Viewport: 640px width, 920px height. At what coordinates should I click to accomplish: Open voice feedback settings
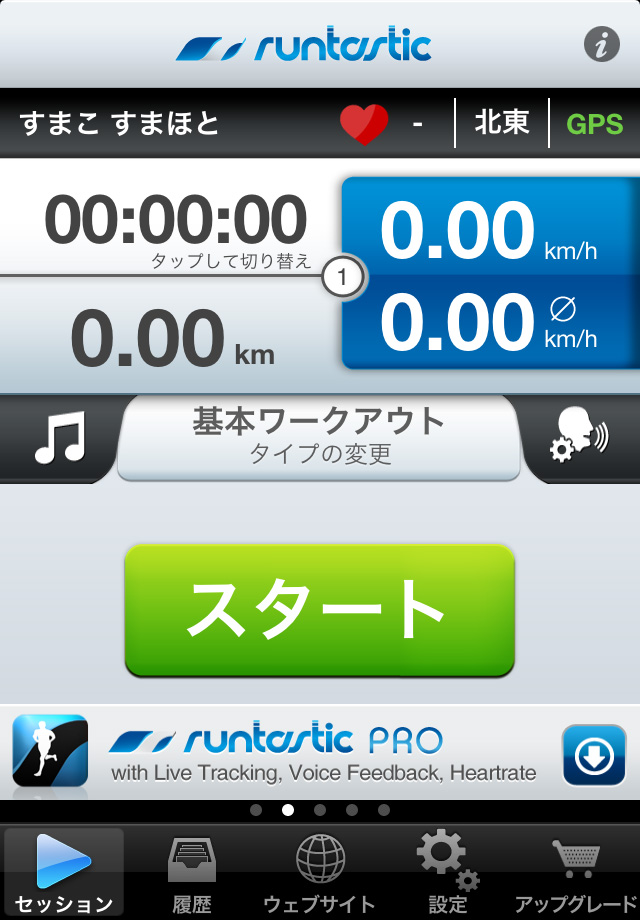click(x=579, y=439)
